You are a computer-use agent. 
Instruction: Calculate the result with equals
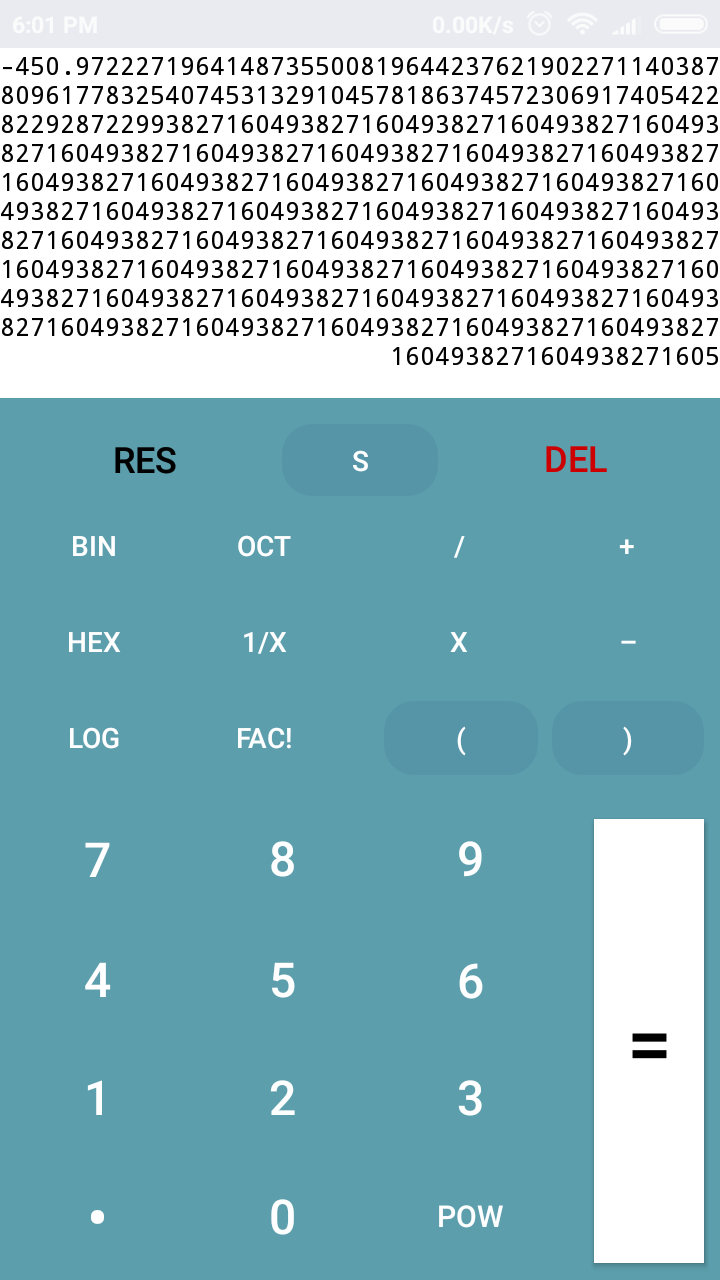[649, 1041]
